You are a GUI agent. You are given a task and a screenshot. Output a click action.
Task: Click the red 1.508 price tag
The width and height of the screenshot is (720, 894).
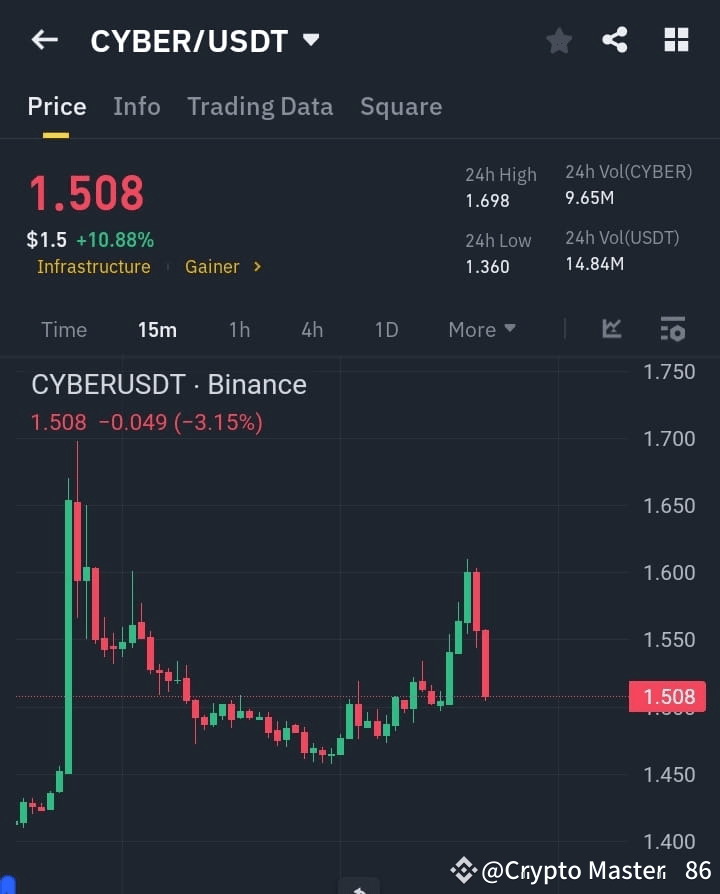click(x=667, y=696)
